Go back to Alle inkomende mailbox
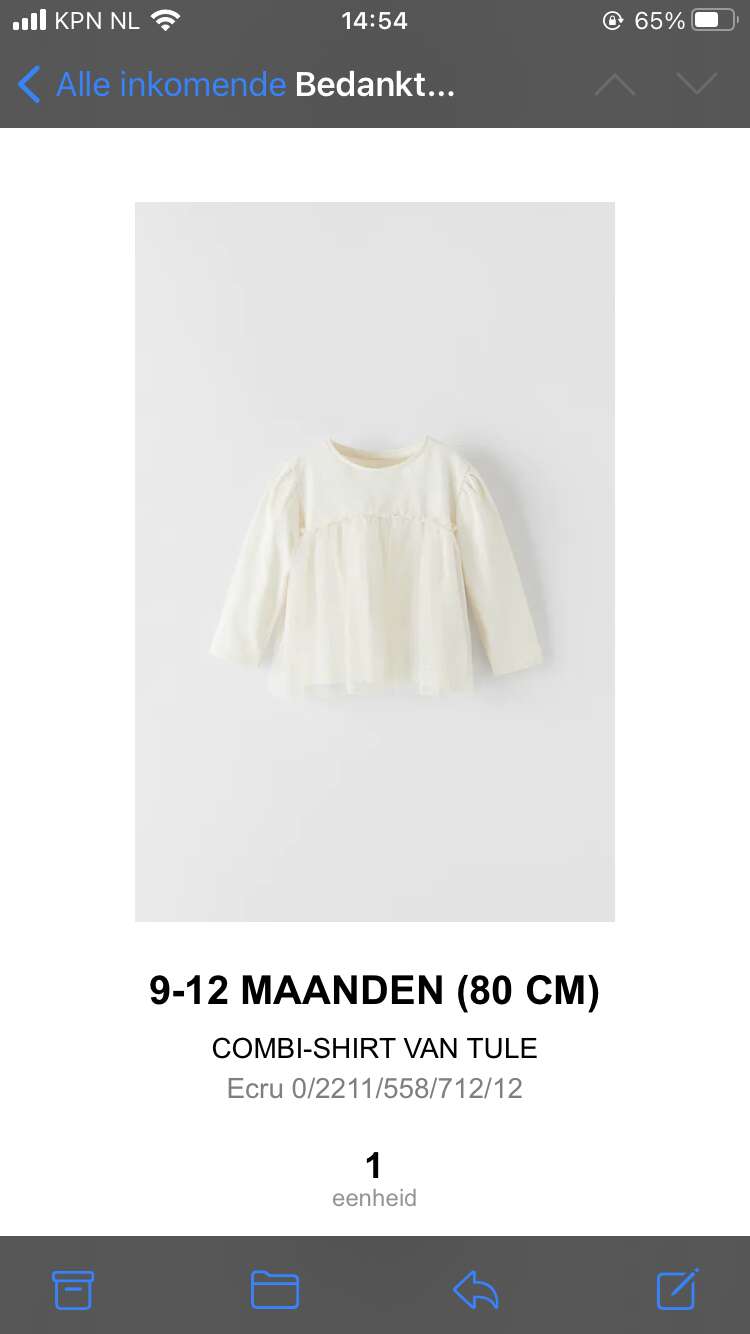750x1334 pixels. (x=152, y=85)
